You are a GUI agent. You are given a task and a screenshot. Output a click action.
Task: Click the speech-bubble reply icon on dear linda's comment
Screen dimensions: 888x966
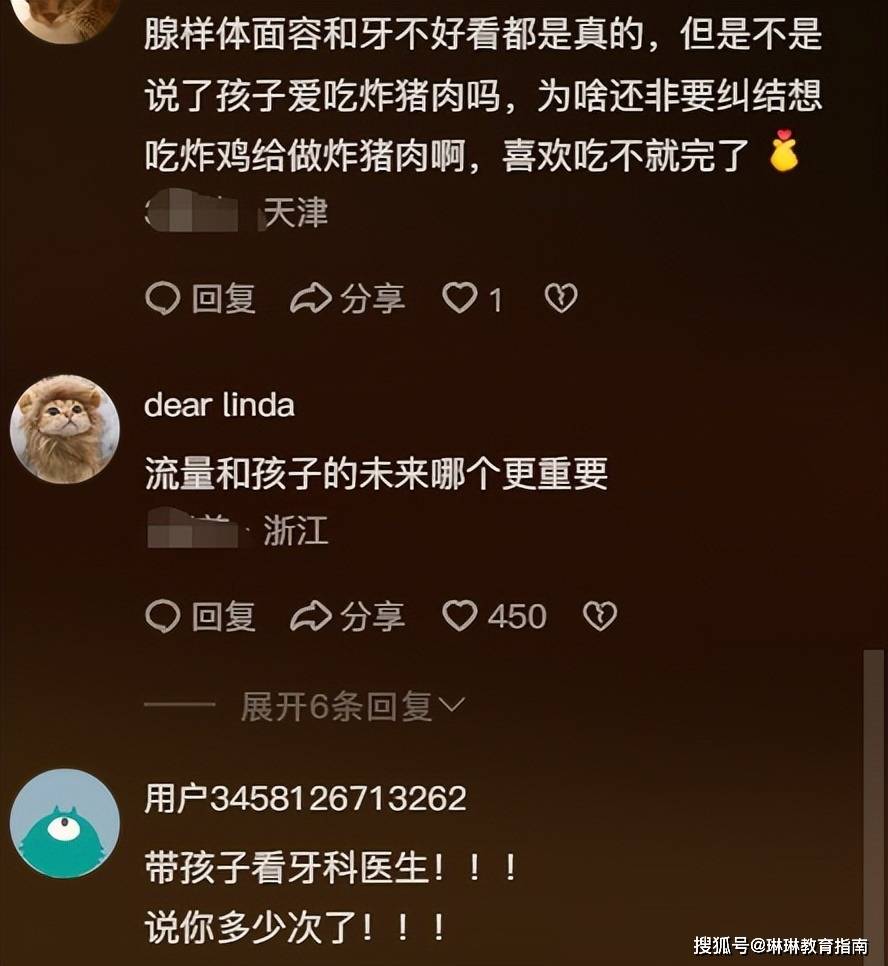[x=166, y=617]
